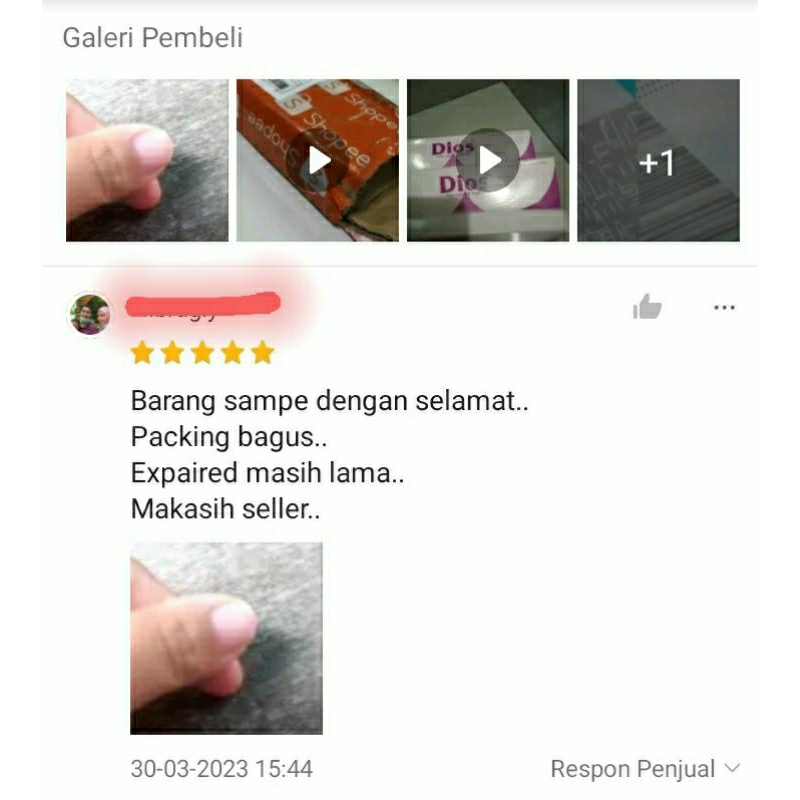Like this five-star review
This screenshot has height=800, width=800.
point(648,308)
